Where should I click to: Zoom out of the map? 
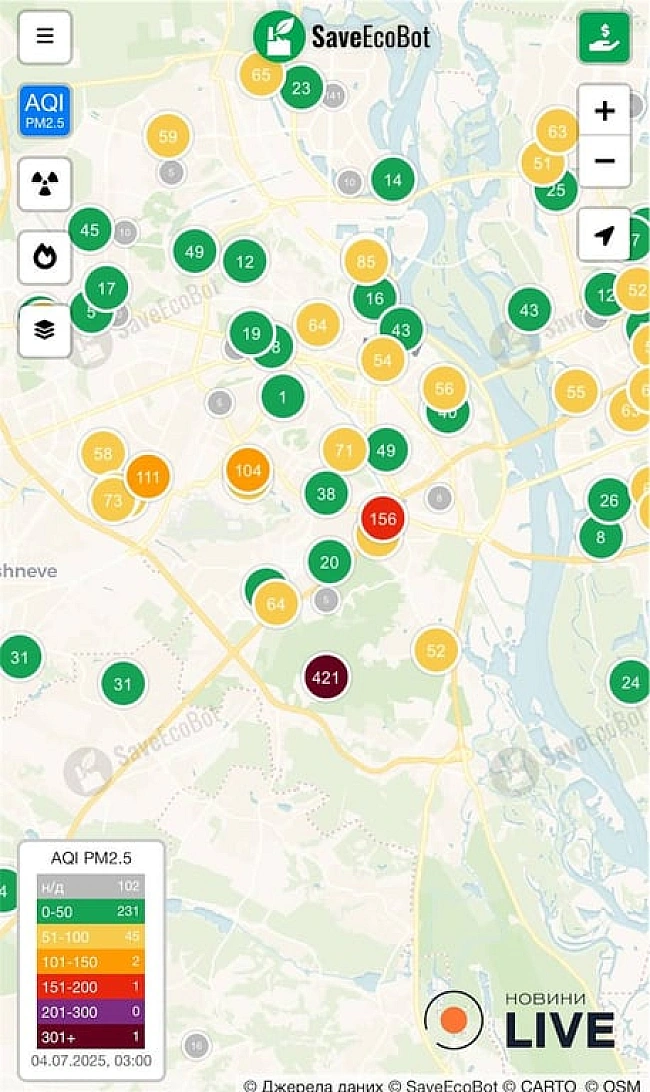pos(604,161)
